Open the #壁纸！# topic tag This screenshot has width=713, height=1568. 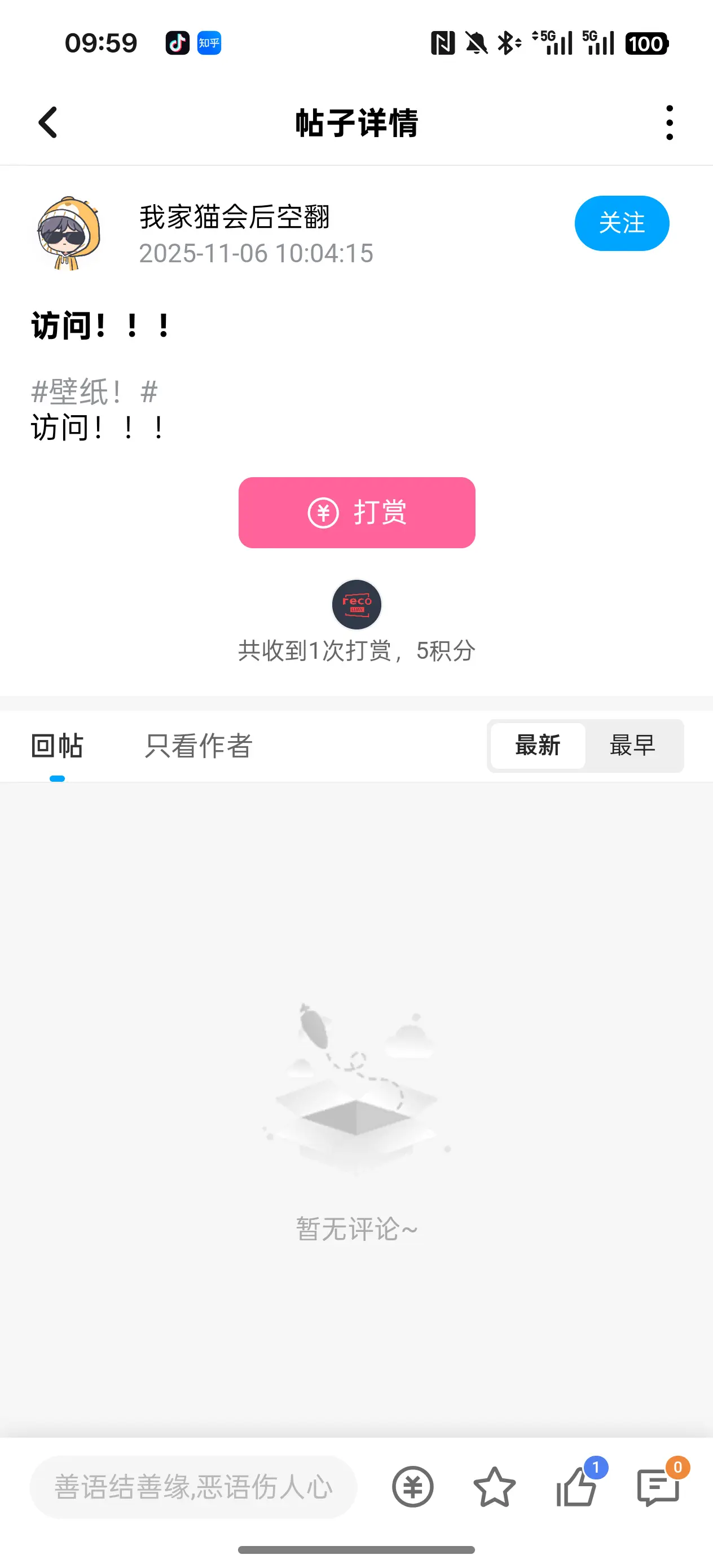click(x=94, y=391)
